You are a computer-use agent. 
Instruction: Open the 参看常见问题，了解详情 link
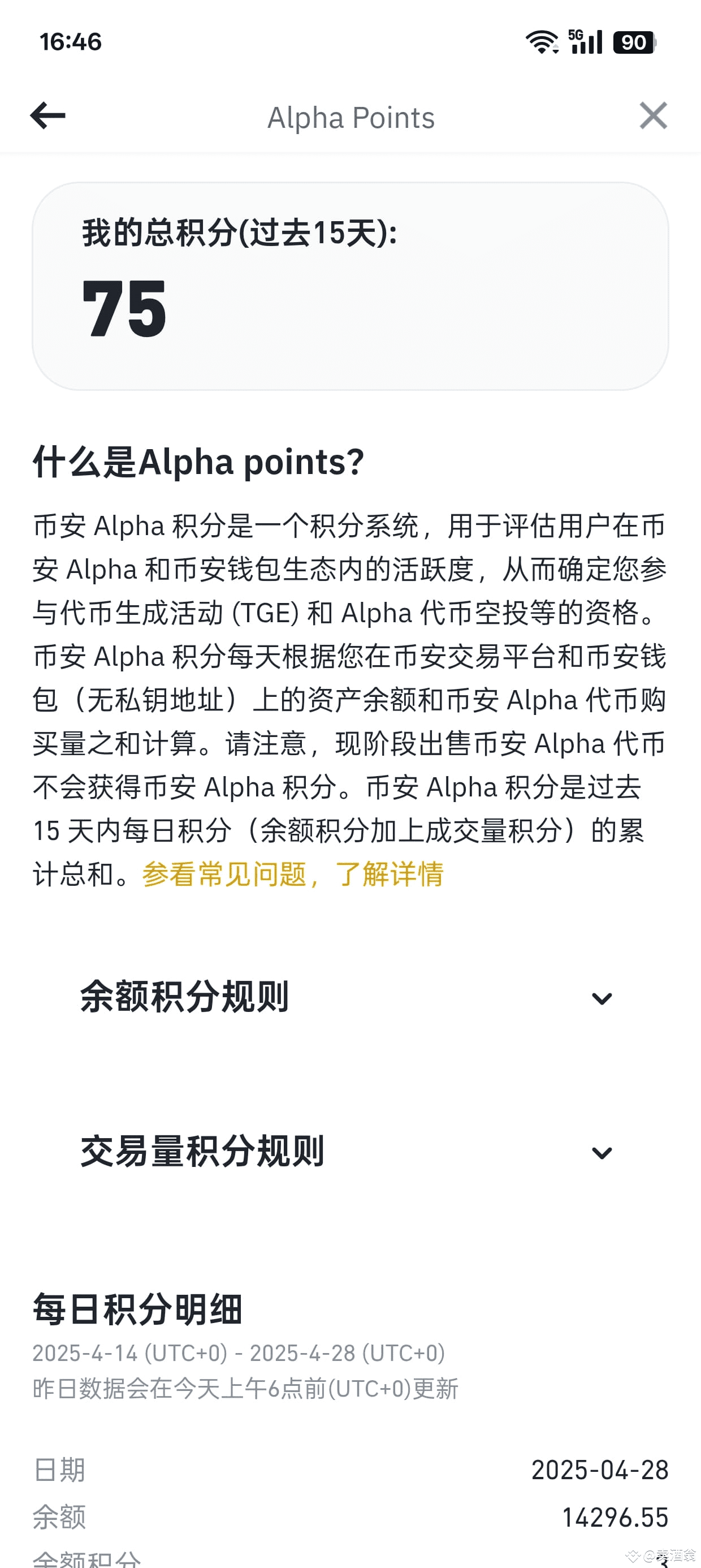pos(292,875)
